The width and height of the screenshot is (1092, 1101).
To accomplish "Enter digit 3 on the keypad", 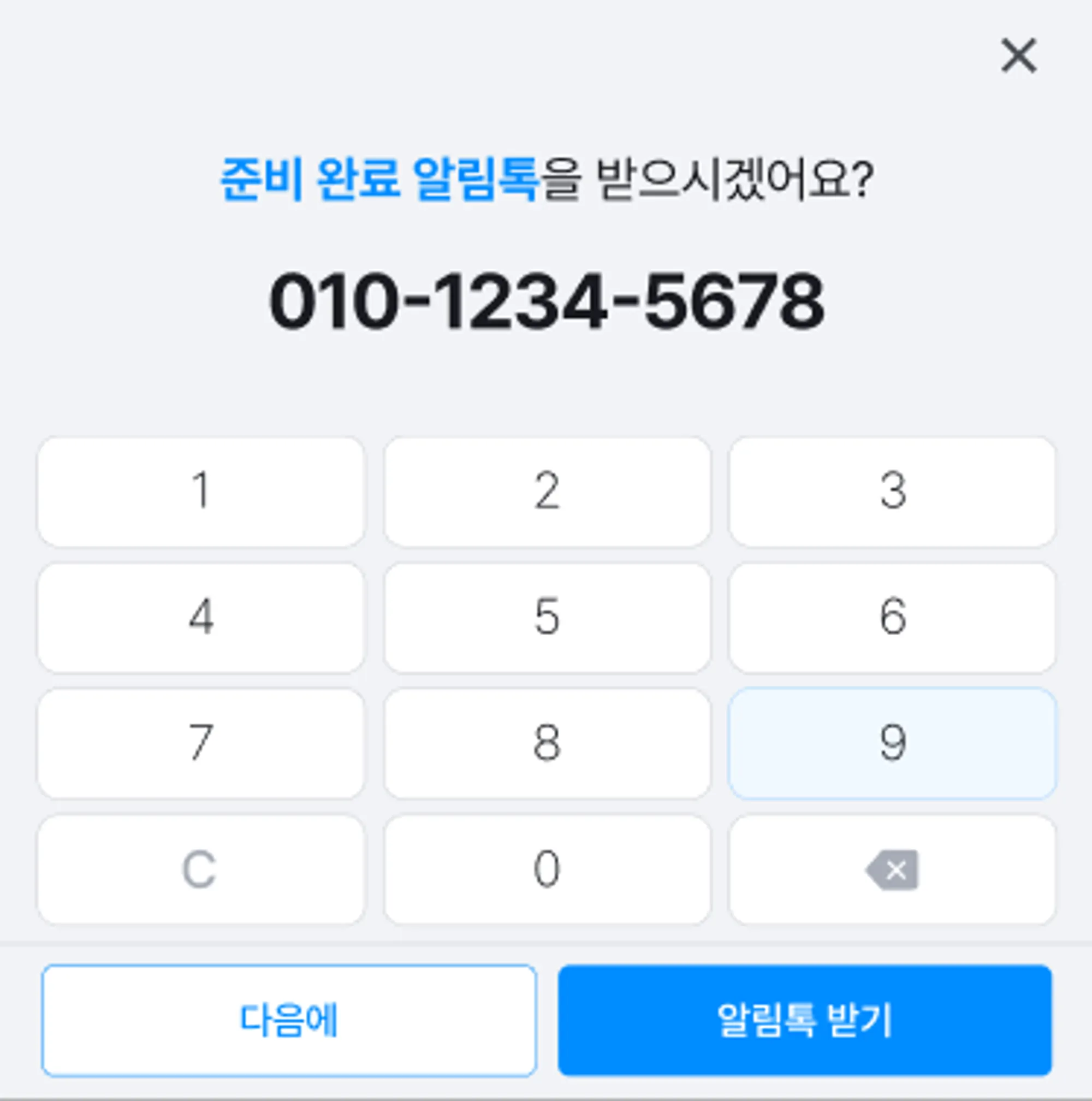I will [x=892, y=491].
